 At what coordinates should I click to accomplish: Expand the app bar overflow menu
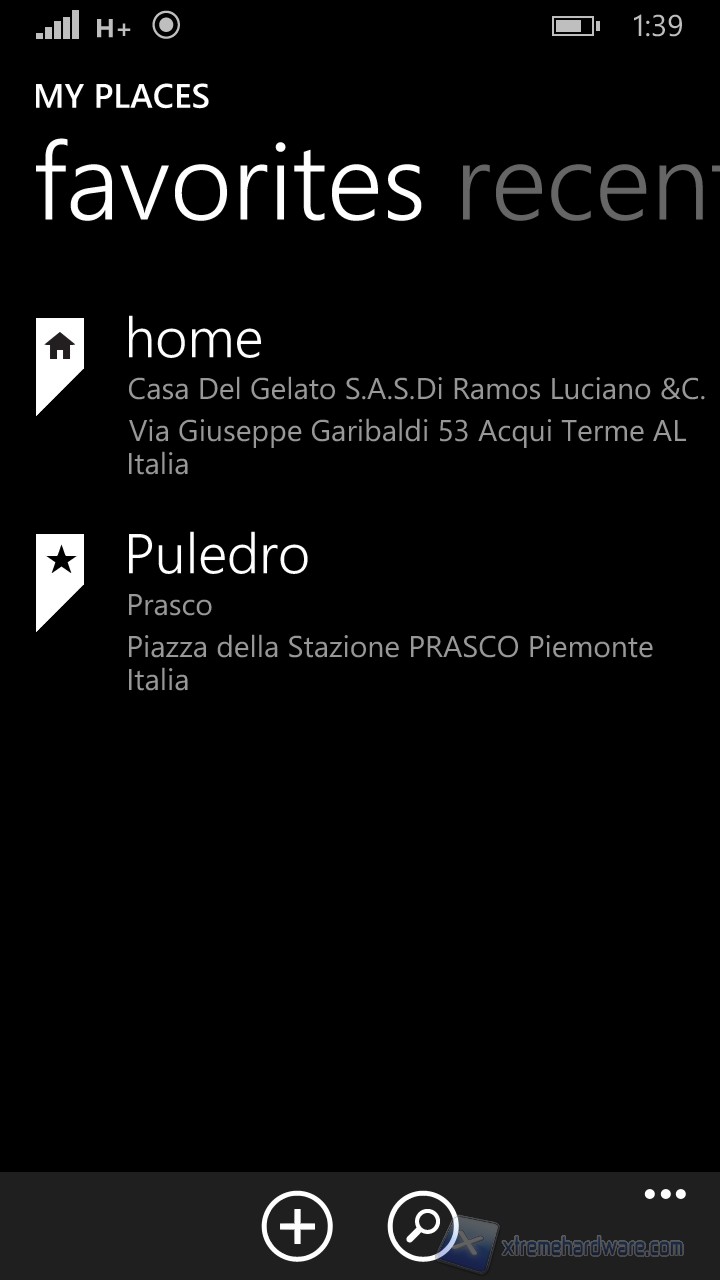[665, 1194]
